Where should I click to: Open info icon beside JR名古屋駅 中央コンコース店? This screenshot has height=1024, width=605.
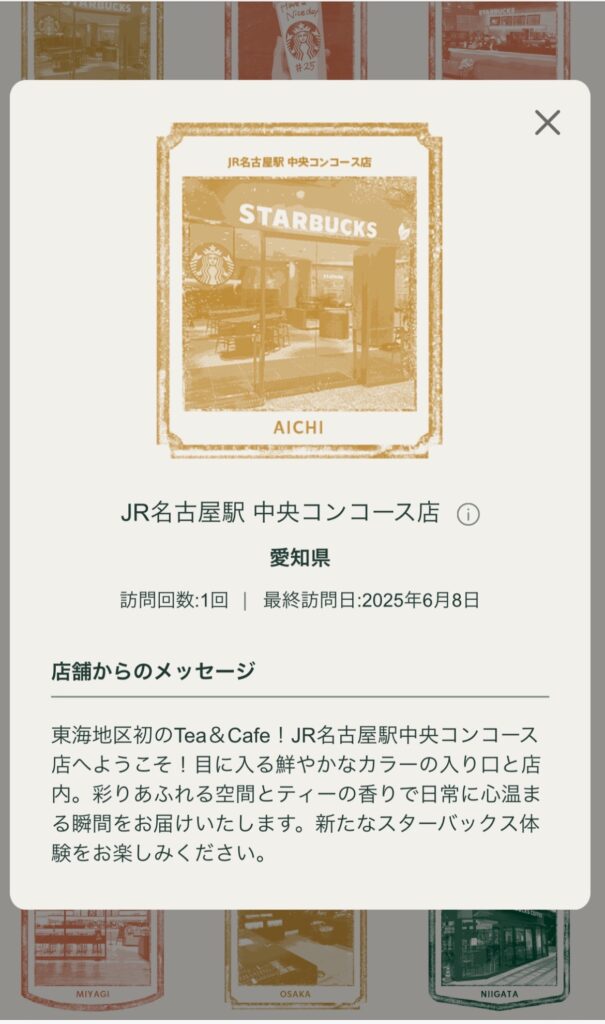pyautogui.click(x=468, y=515)
